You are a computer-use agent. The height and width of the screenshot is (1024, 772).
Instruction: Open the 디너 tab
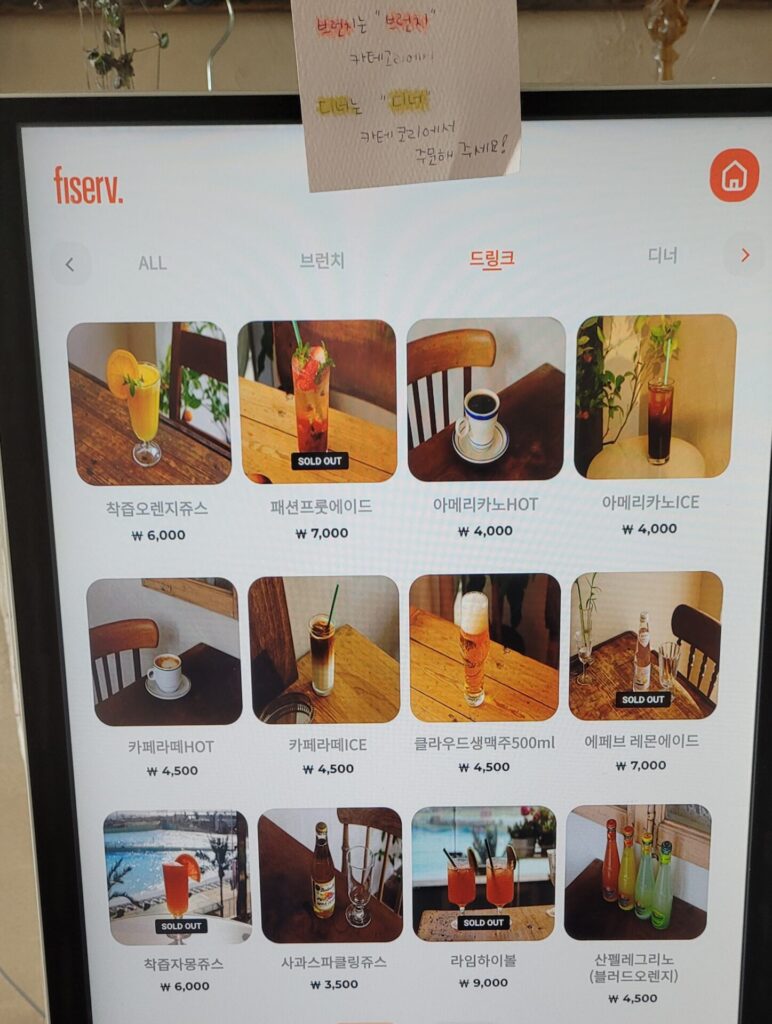click(x=662, y=255)
